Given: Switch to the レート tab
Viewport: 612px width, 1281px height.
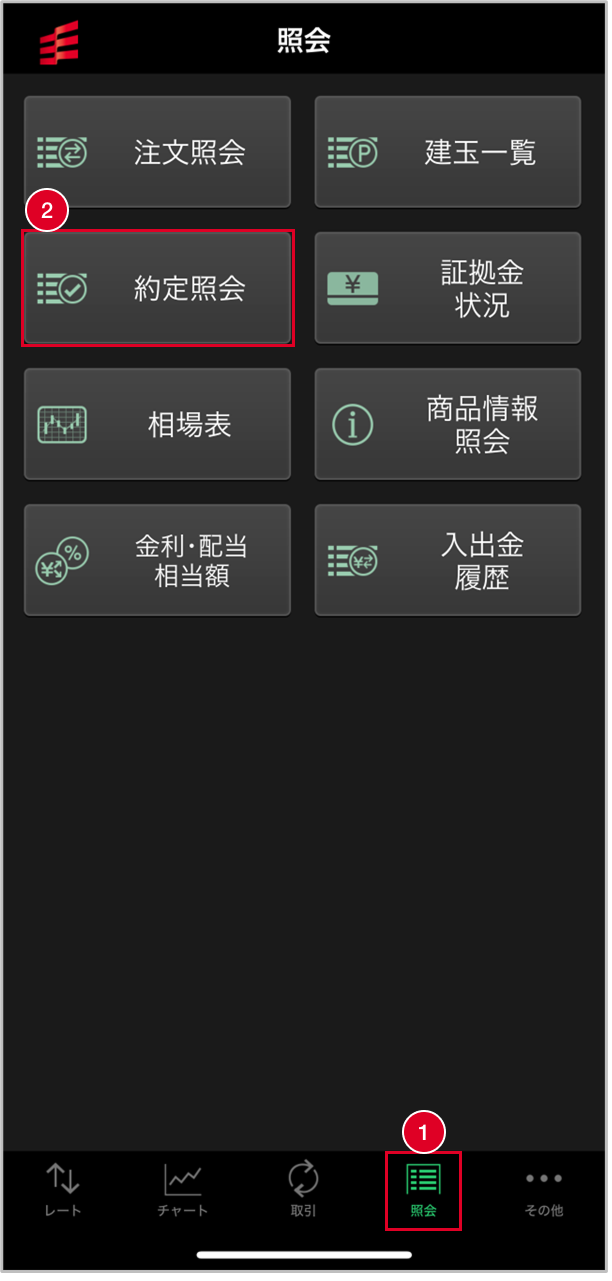Looking at the screenshot, I should 63,1190.
